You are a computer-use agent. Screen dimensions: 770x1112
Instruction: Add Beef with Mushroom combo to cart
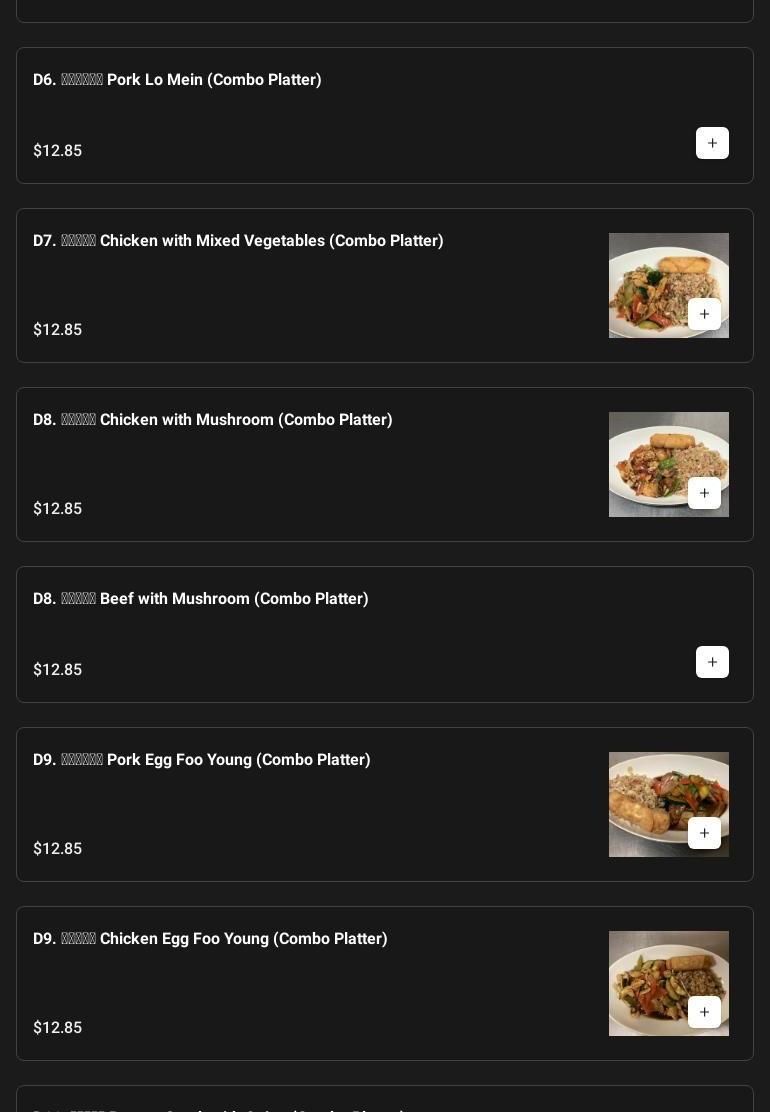pos(712,662)
